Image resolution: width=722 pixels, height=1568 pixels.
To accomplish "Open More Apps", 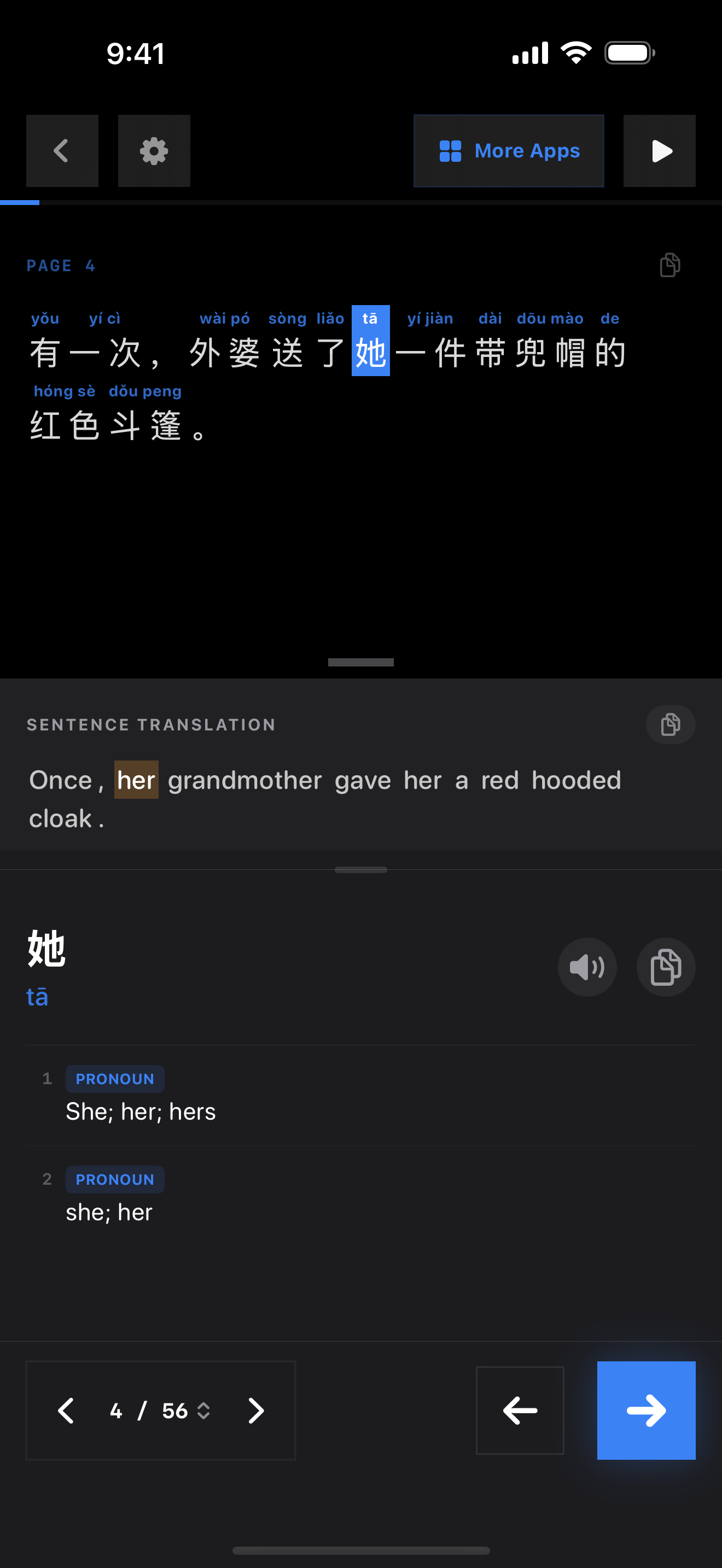I will [x=509, y=151].
